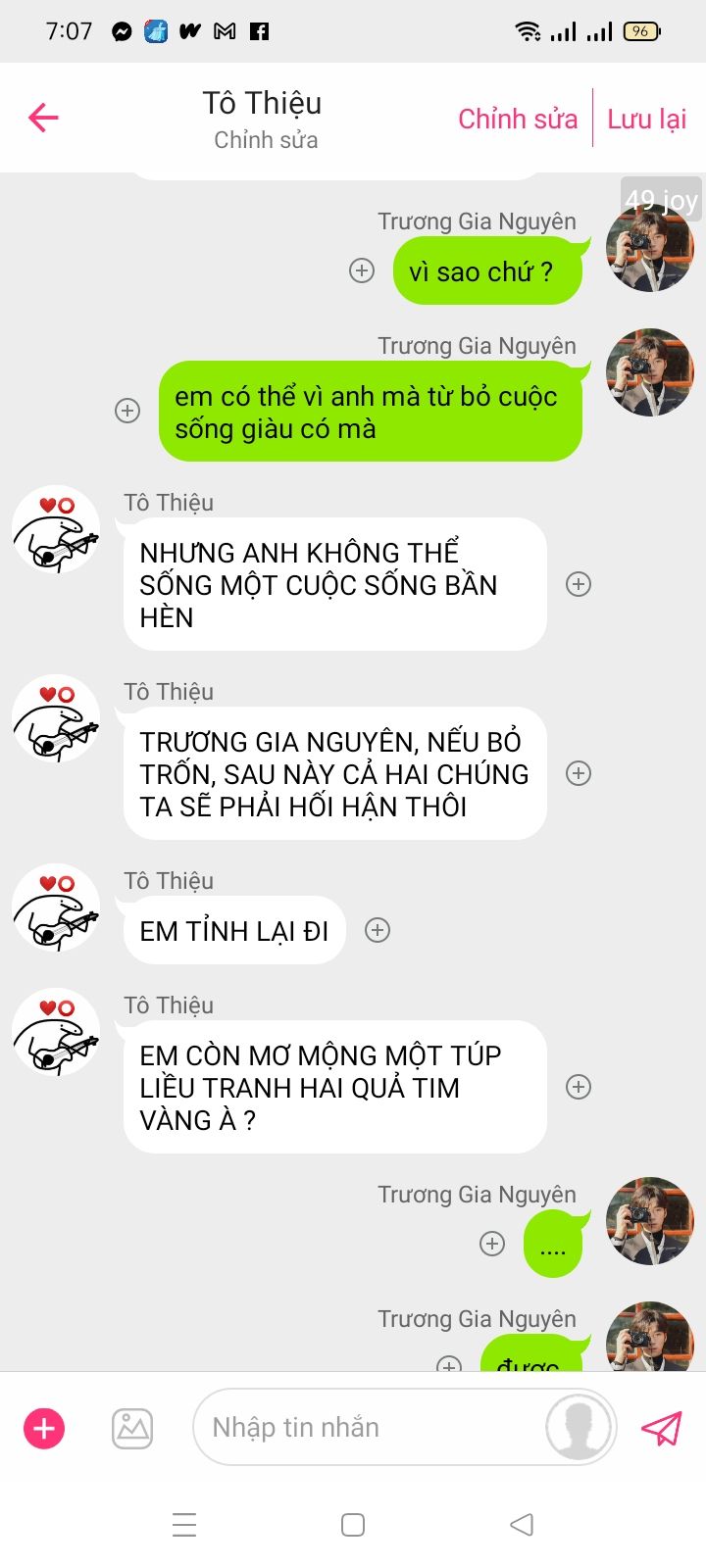
Task: Tap plus icon beside 'TRƯƠNG GIA NGUYÊN, NẾU BỎ TRỐN' message
Action: [x=579, y=773]
